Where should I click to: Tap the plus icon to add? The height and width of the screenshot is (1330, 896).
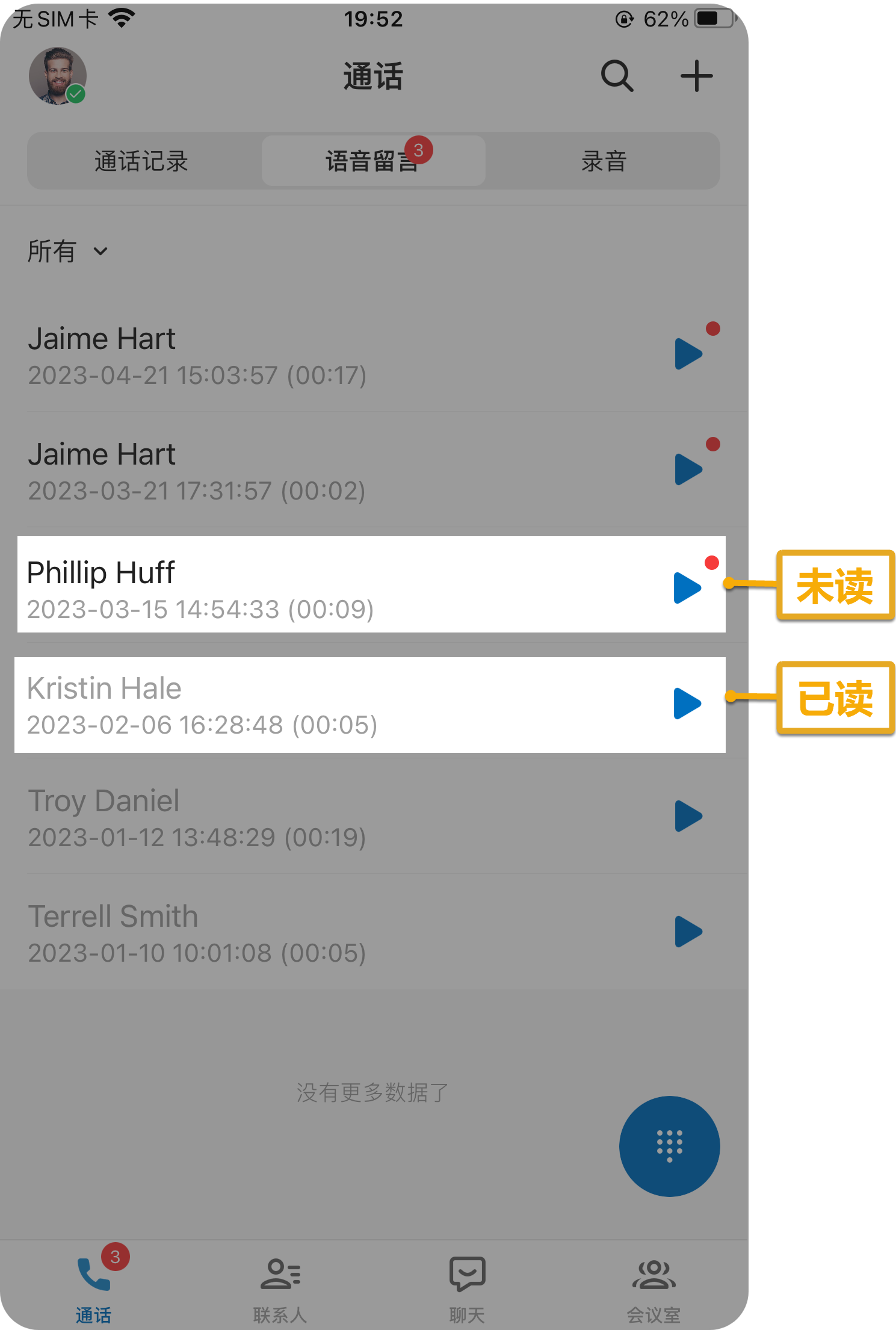(x=696, y=76)
